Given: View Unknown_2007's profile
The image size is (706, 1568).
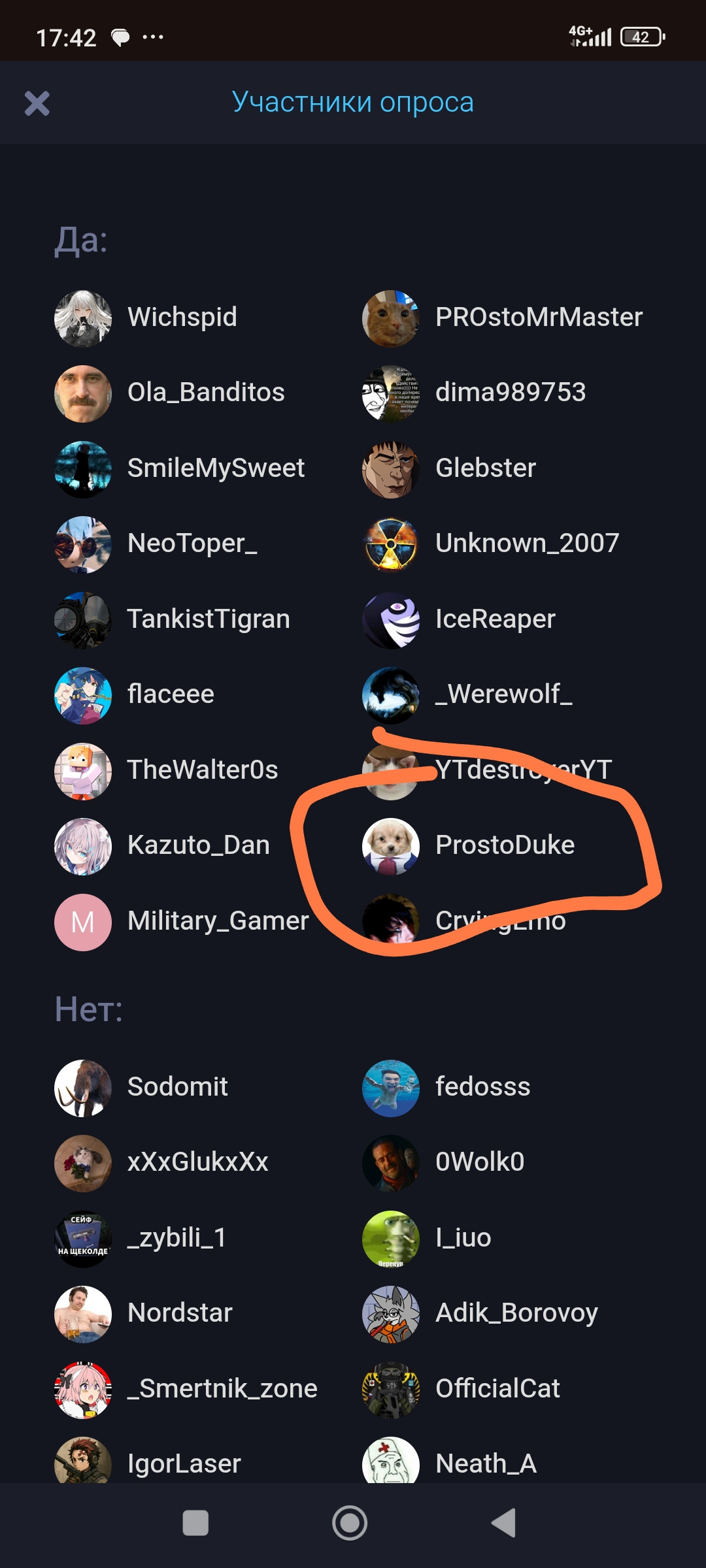Looking at the screenshot, I should 526,544.
